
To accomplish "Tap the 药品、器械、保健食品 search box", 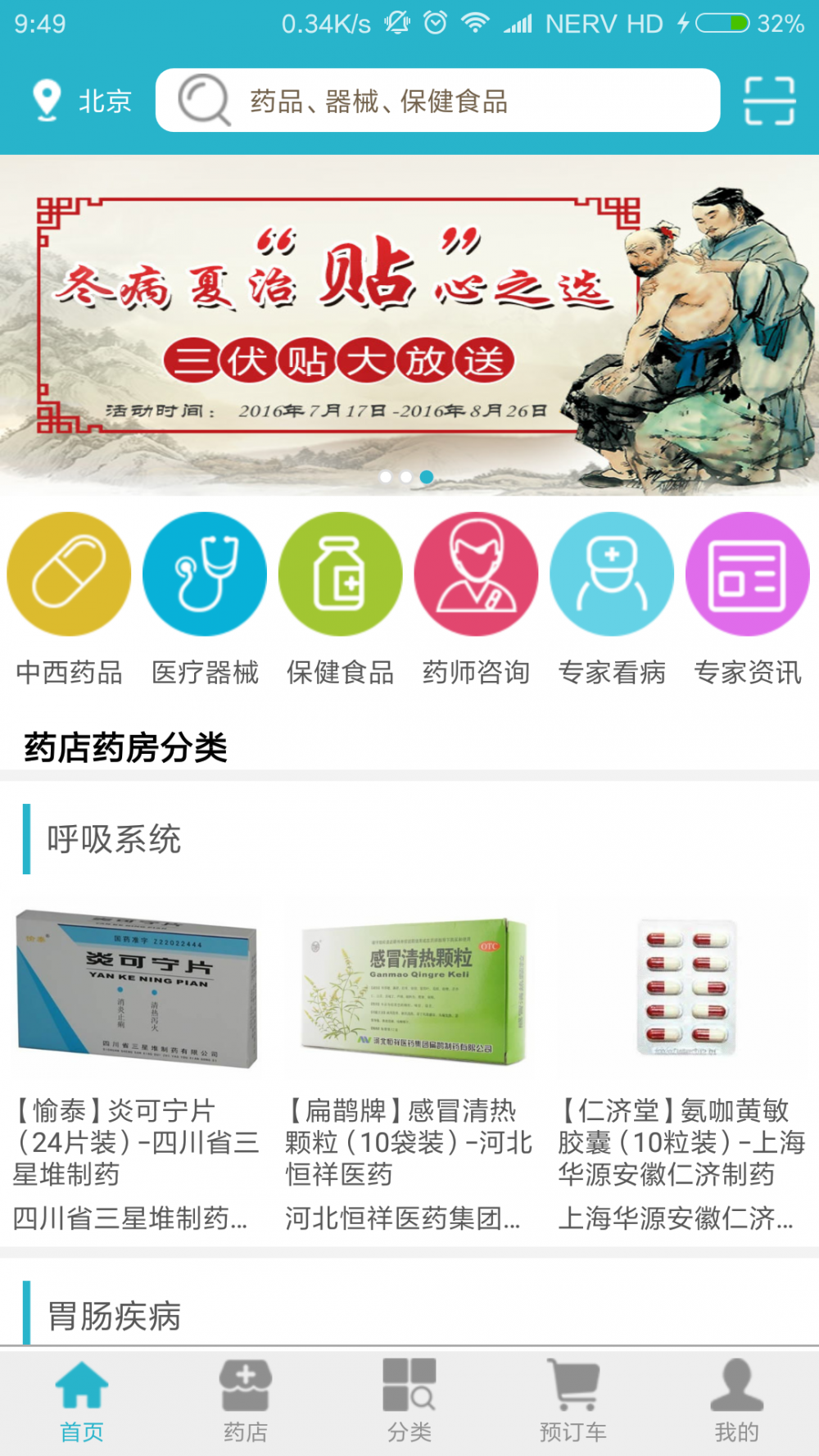I will (438, 101).
